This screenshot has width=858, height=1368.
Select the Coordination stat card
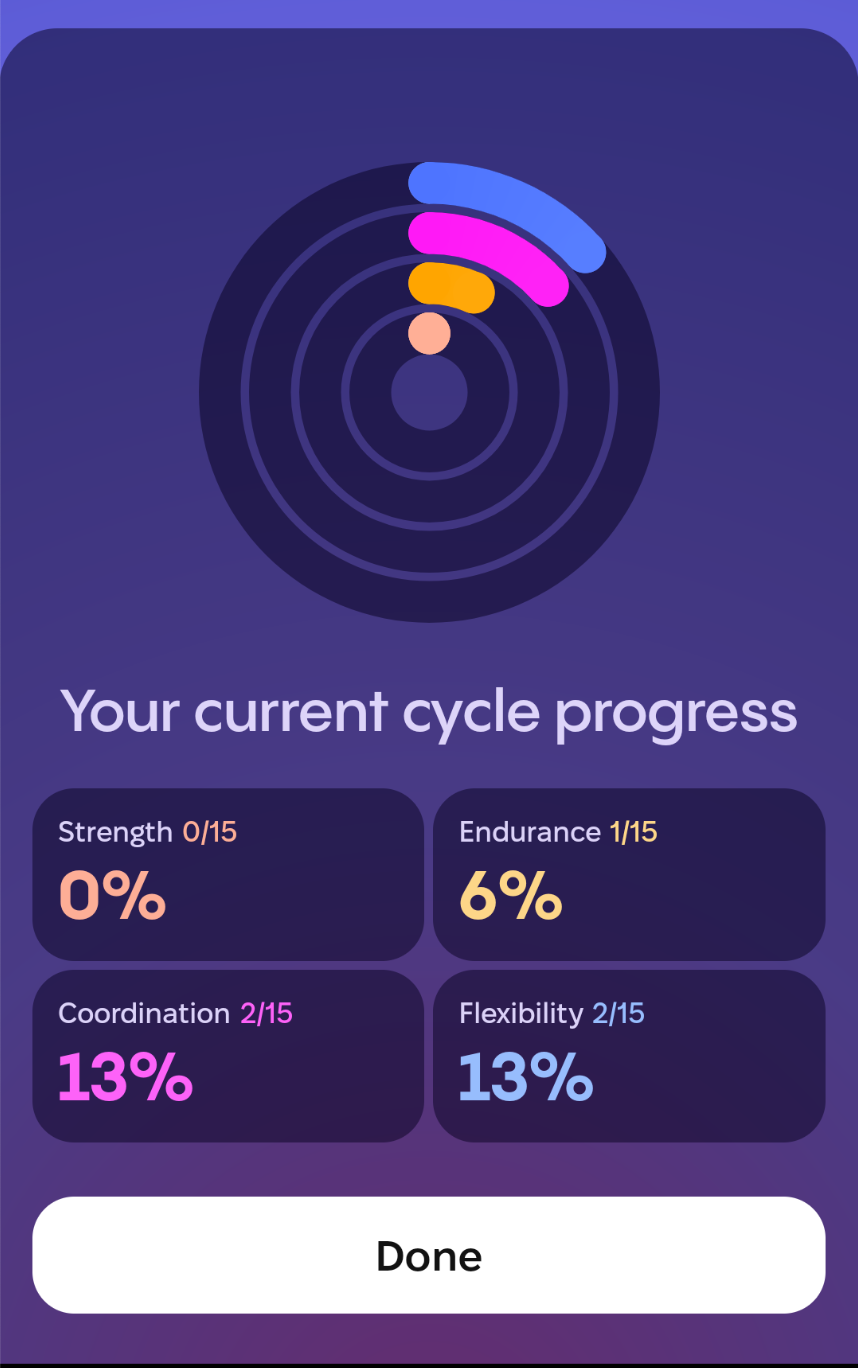tap(228, 1056)
